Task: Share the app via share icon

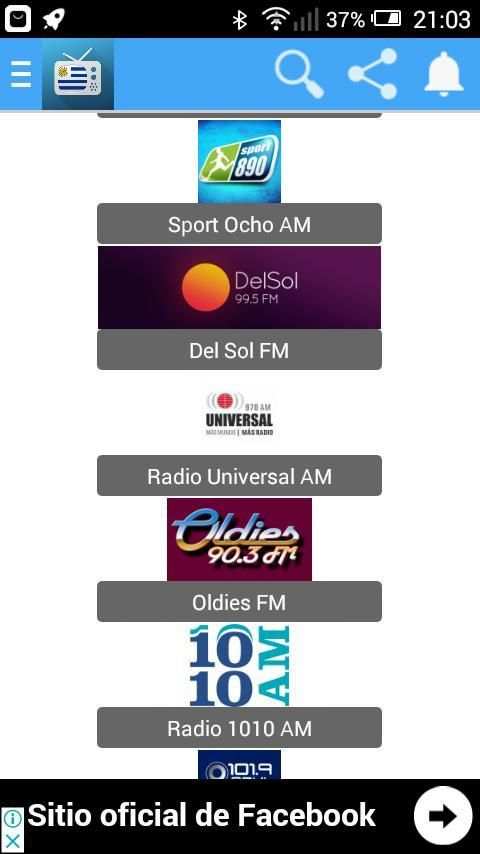Action: click(373, 74)
